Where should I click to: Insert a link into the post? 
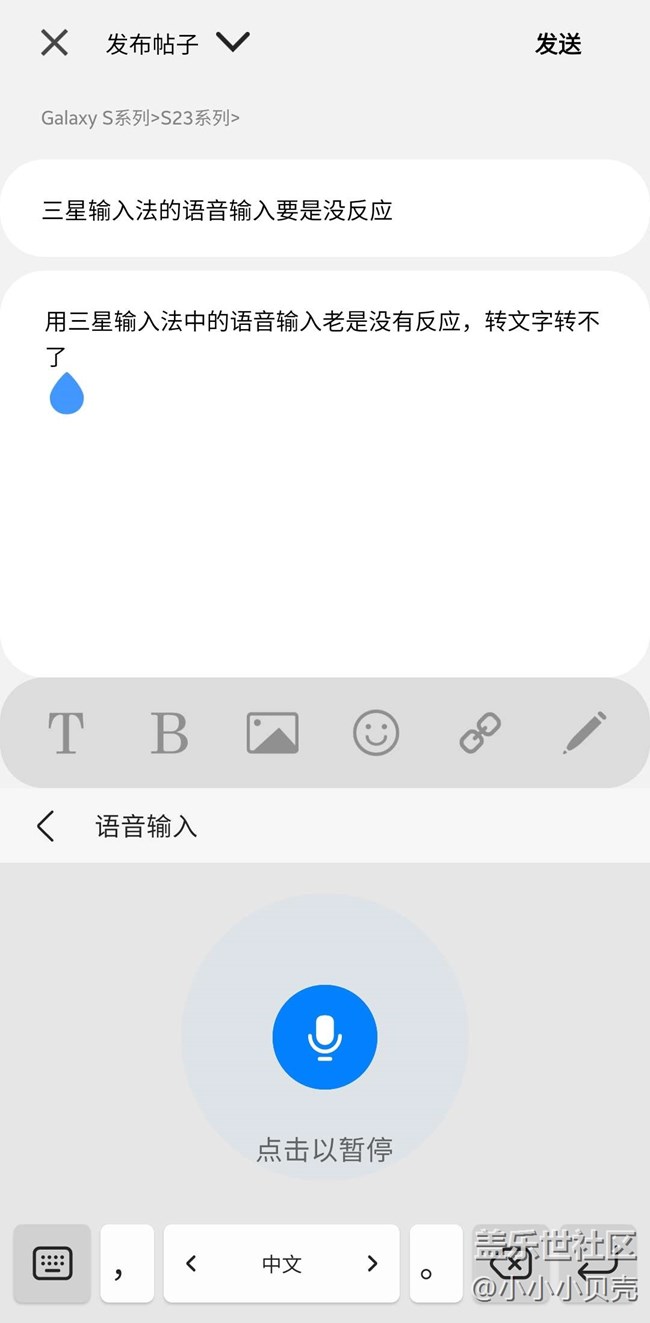[480, 733]
